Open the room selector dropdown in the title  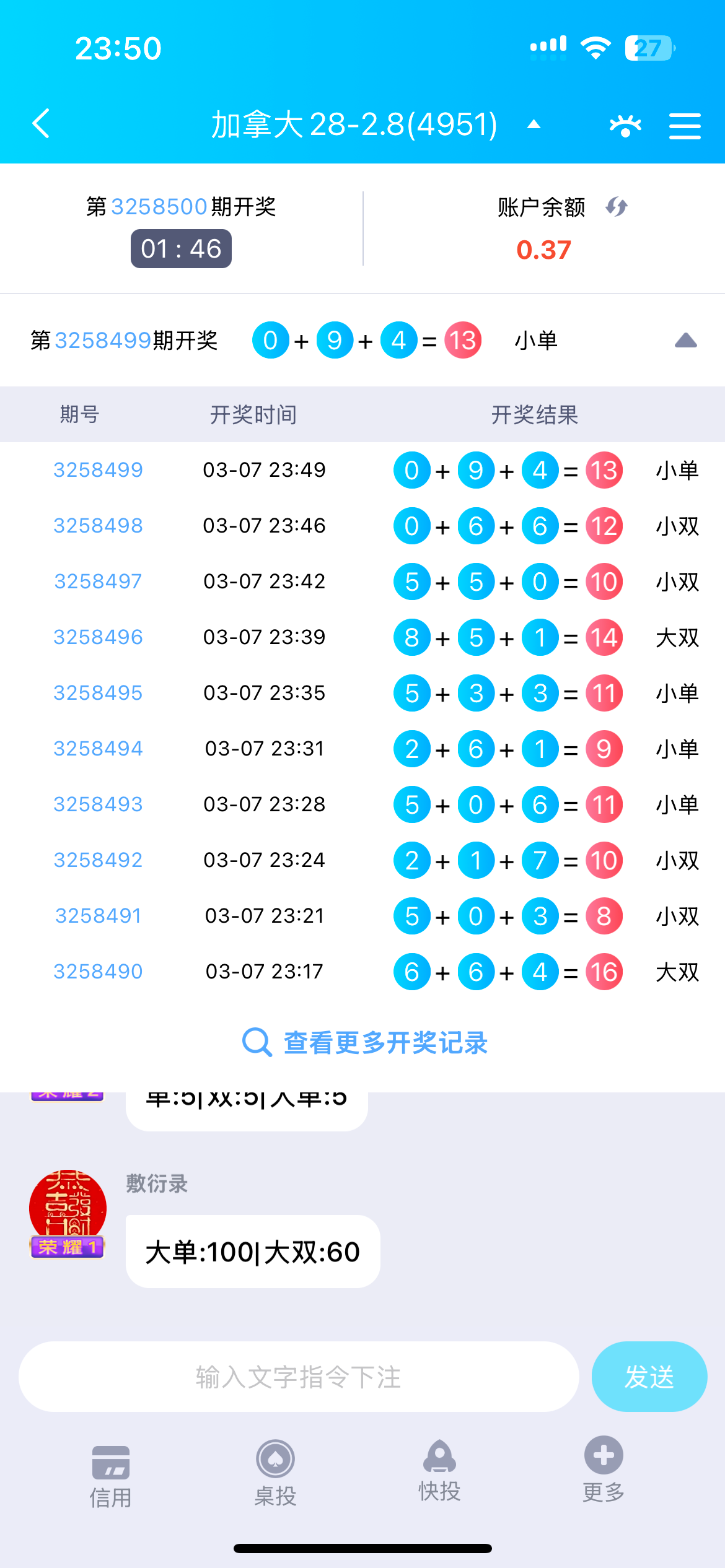[x=533, y=124]
